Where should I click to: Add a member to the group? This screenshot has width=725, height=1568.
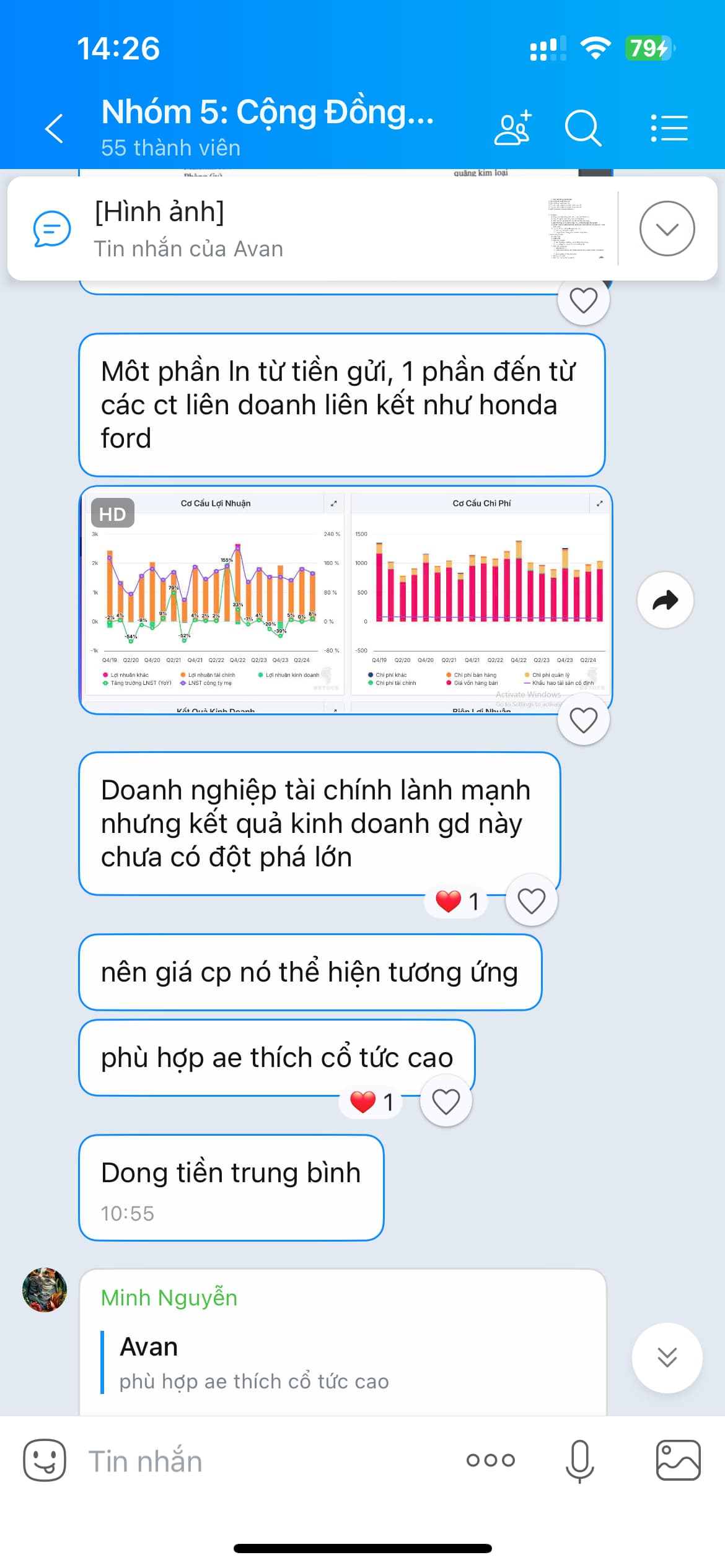pyautogui.click(x=512, y=129)
